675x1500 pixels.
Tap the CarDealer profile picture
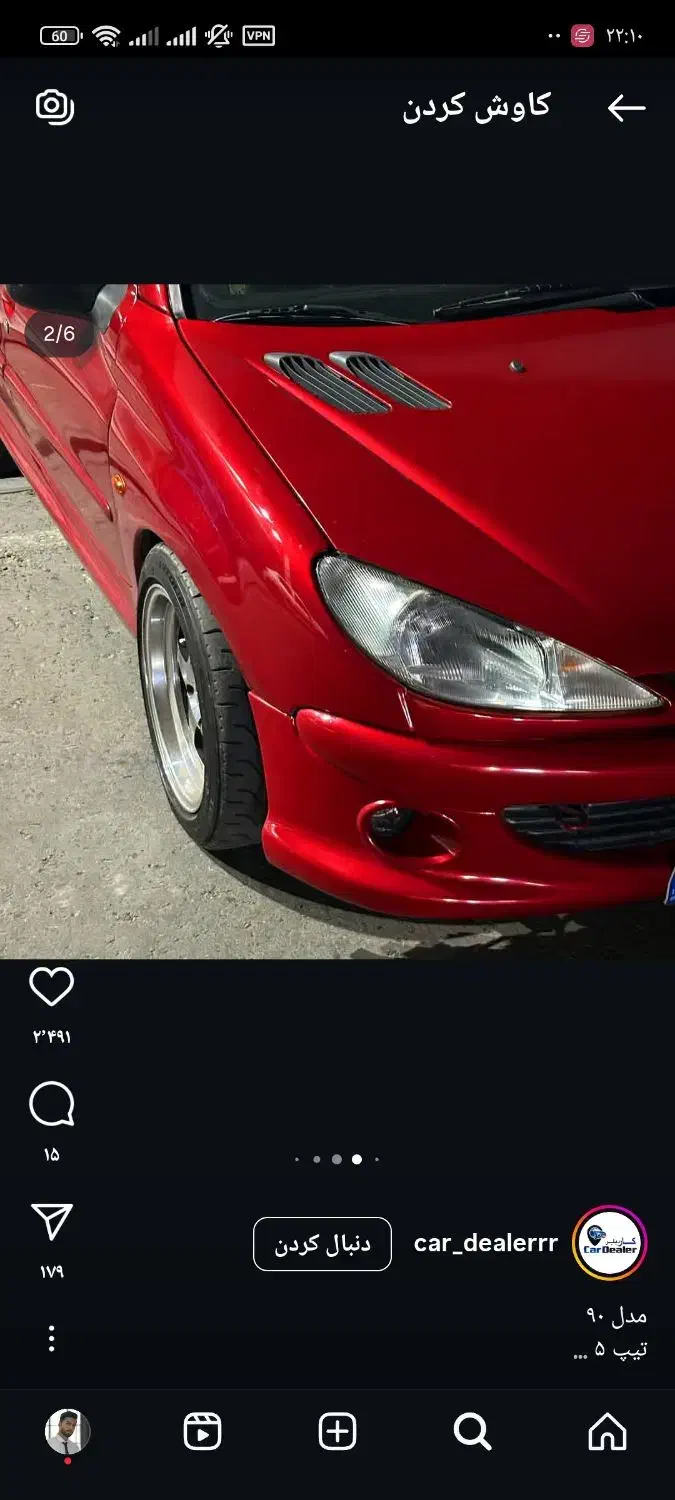610,1244
